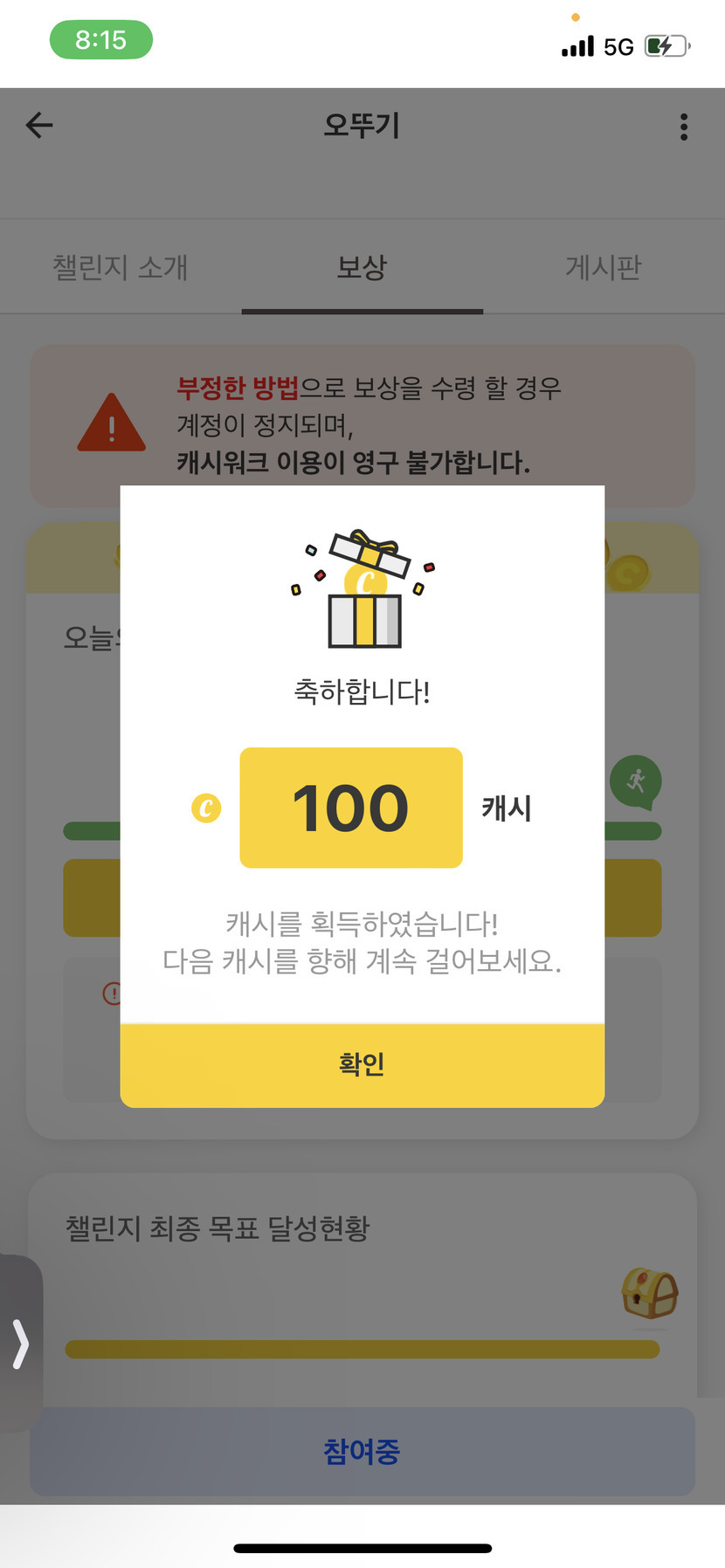Go back using the arrow icon
The height and width of the screenshot is (1568, 725).
coord(39,126)
